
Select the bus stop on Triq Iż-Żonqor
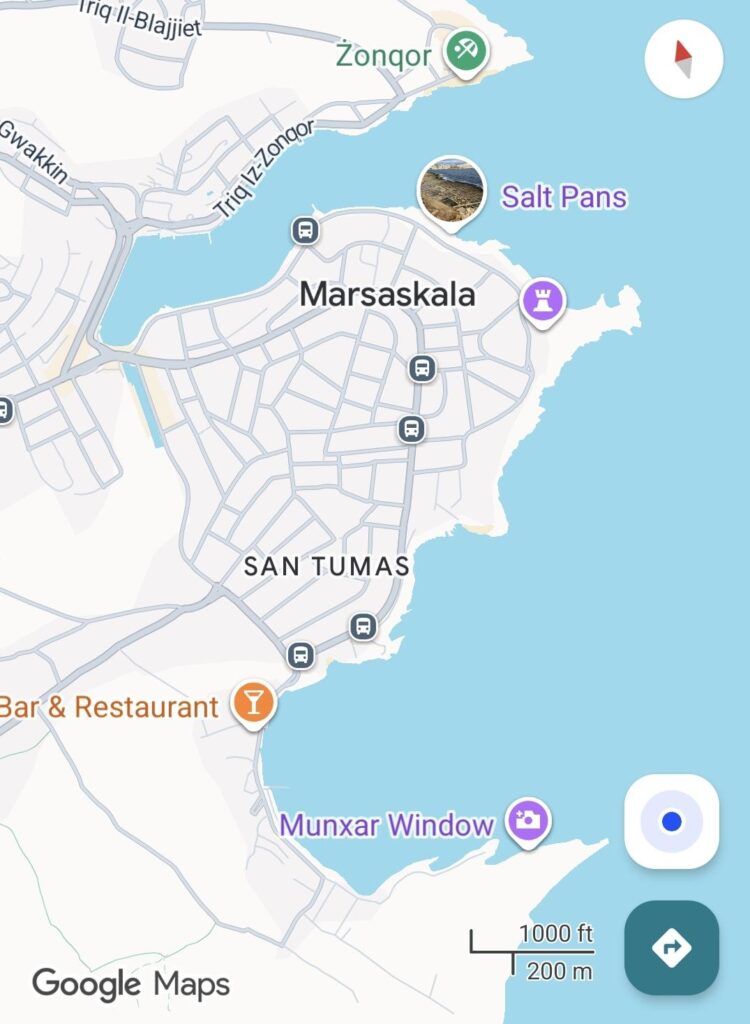[305, 231]
